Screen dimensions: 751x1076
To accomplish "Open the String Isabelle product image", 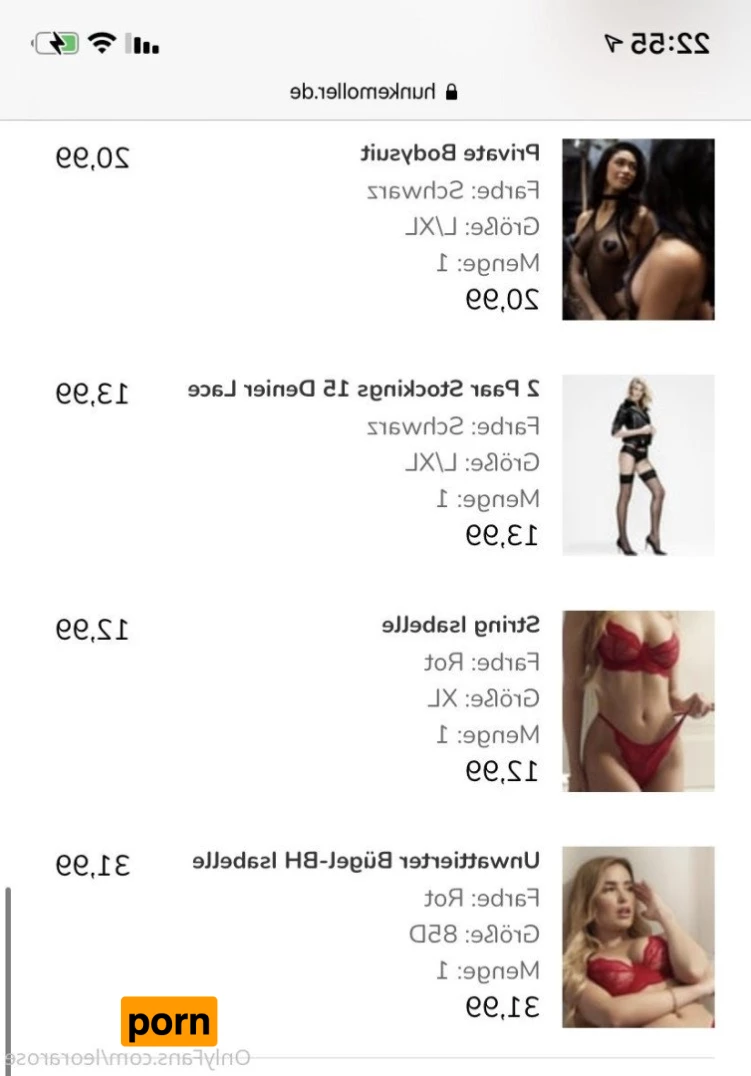I will coord(638,701).
